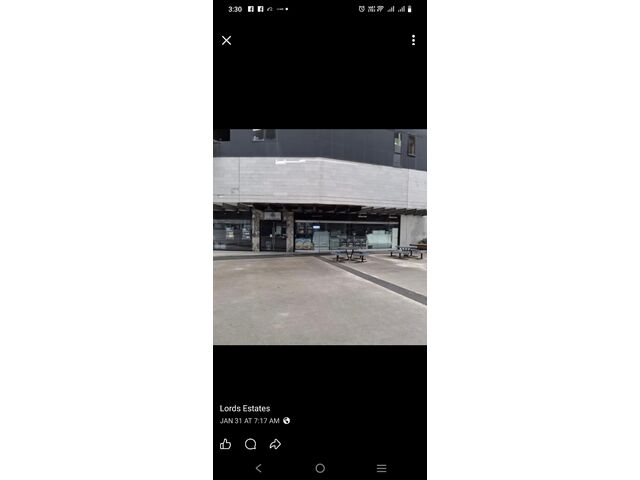Go to the home screen
Image resolution: width=640 pixels, height=480 pixels.
pyautogui.click(x=320, y=468)
